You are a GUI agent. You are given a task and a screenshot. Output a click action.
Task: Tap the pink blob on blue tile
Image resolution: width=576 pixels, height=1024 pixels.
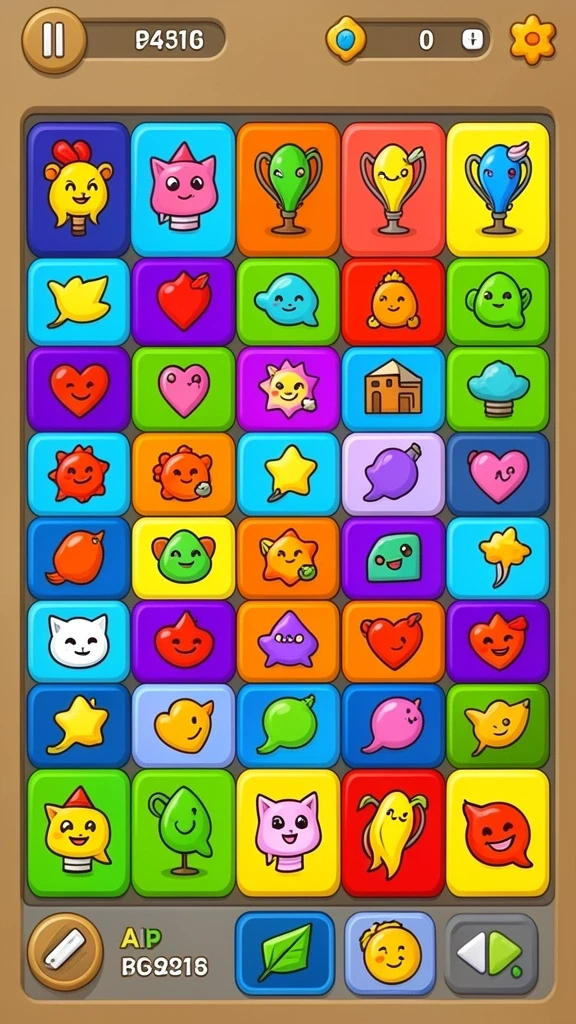(x=393, y=726)
